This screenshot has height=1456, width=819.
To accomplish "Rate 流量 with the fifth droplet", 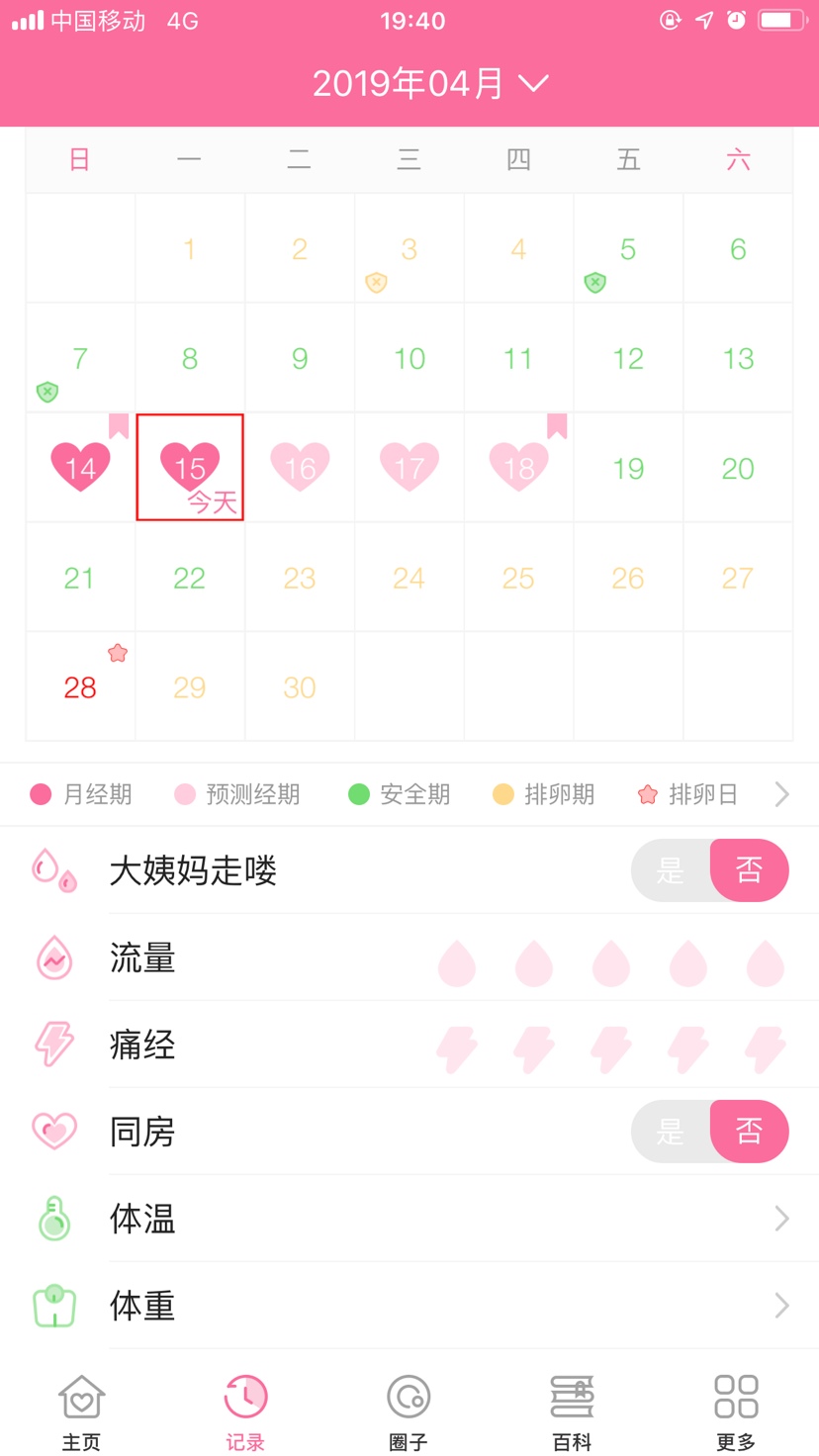I will [x=765, y=962].
